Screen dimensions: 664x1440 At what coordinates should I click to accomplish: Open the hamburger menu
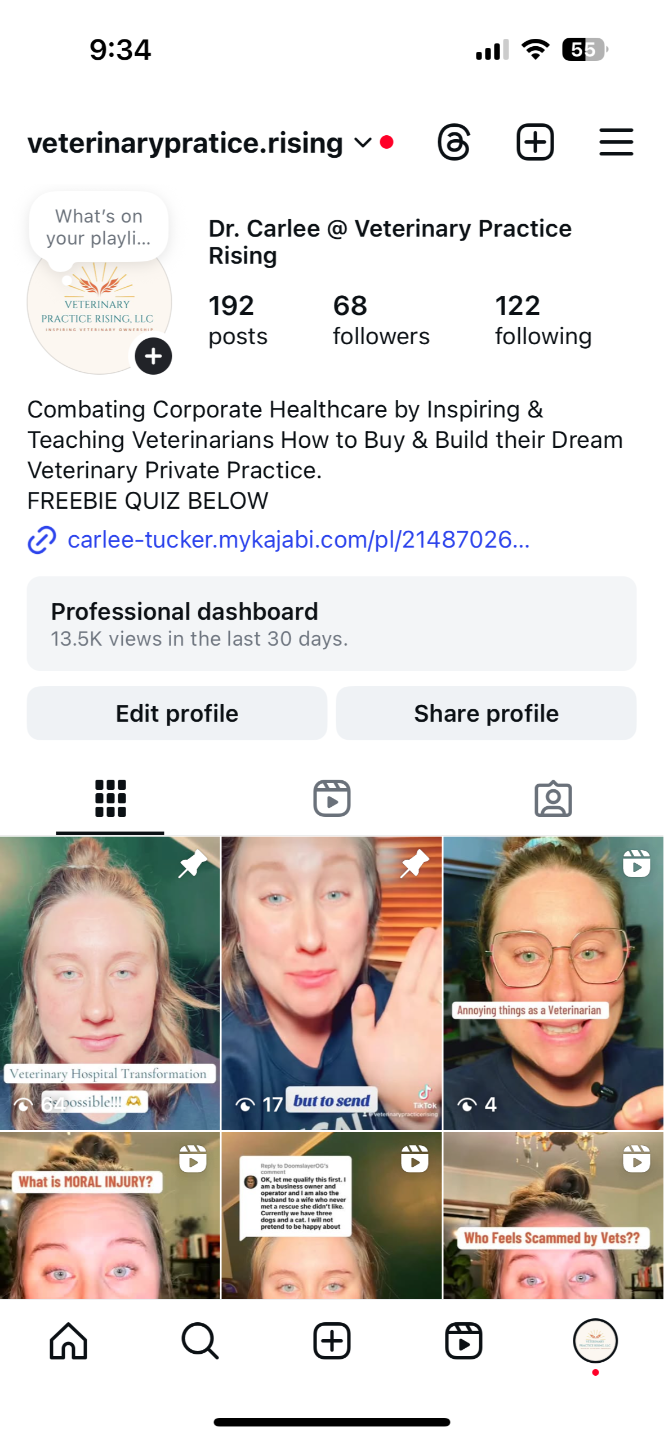(616, 143)
